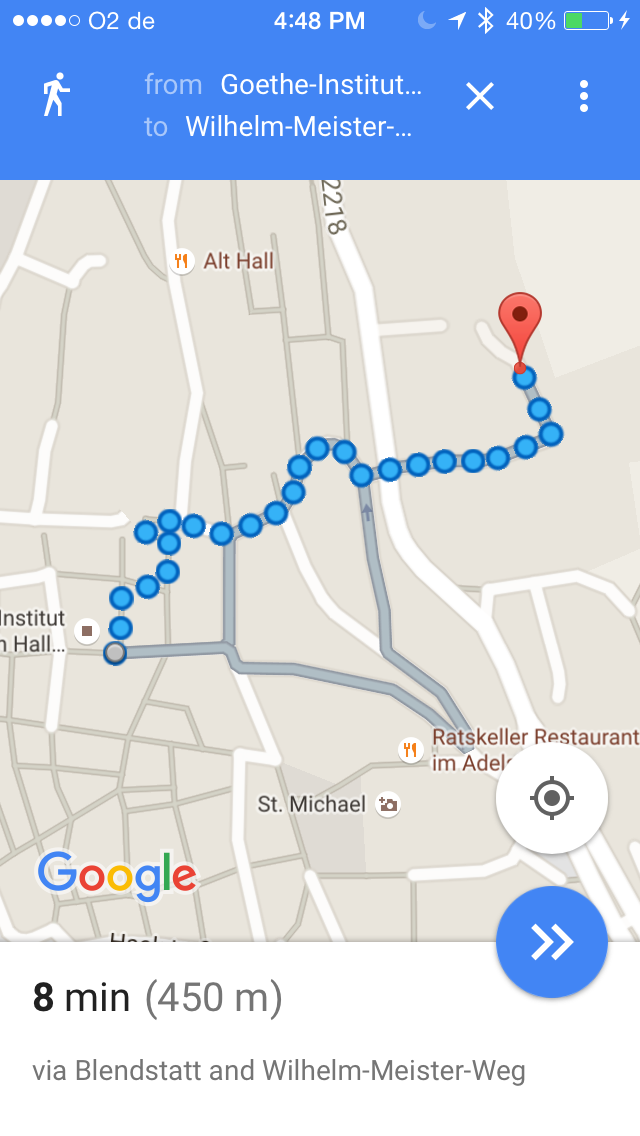Select the Ratskeller Restaurant marker
This screenshot has height=1136, width=640.
(x=410, y=749)
